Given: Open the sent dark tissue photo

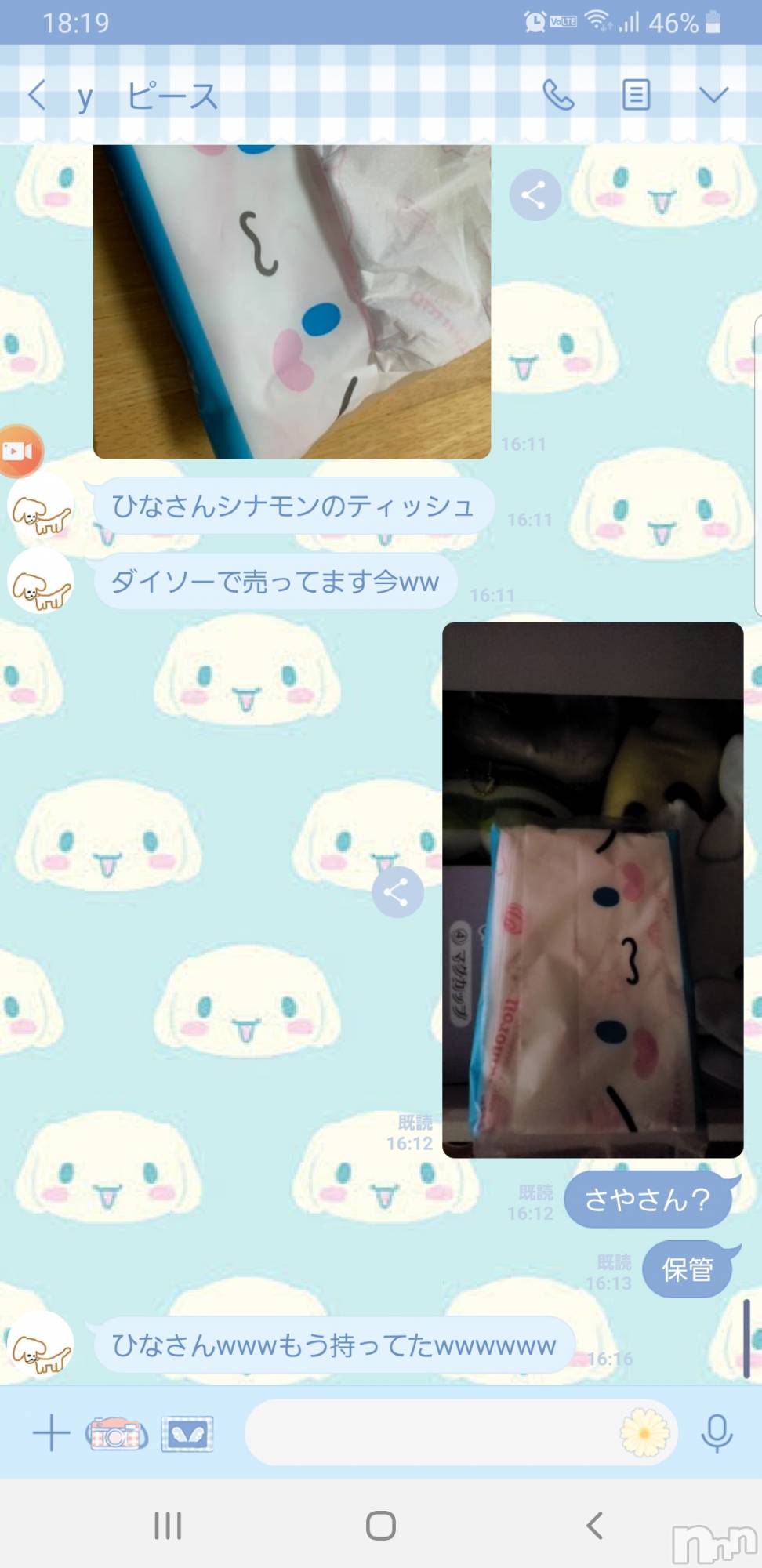Looking at the screenshot, I should [592, 890].
